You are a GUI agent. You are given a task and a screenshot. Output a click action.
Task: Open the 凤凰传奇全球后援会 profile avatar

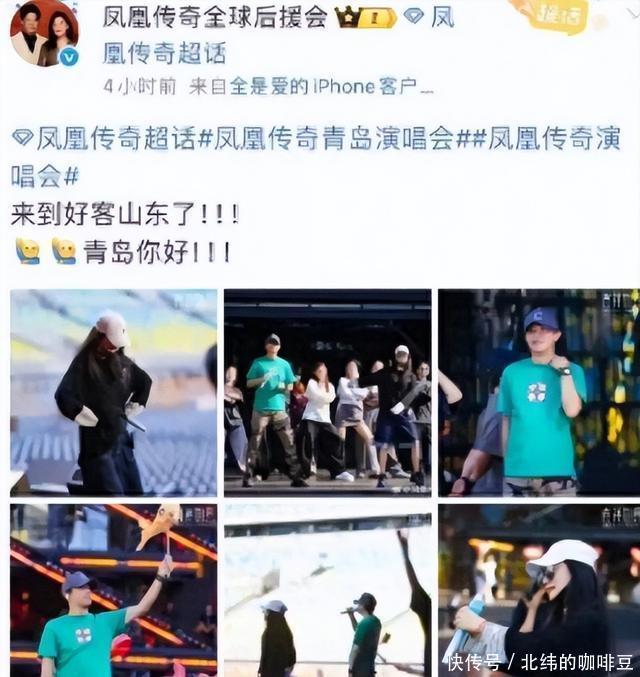click(x=44, y=33)
